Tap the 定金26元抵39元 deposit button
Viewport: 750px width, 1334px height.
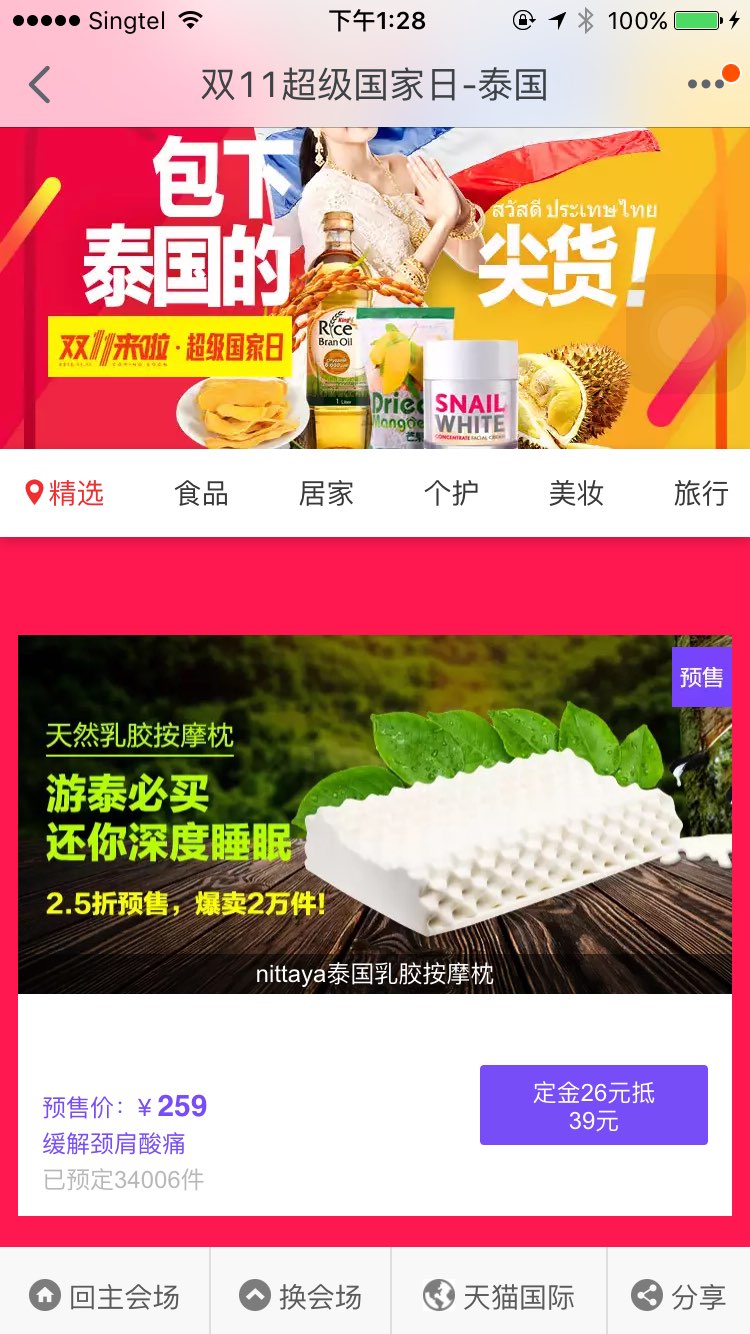(x=593, y=1105)
